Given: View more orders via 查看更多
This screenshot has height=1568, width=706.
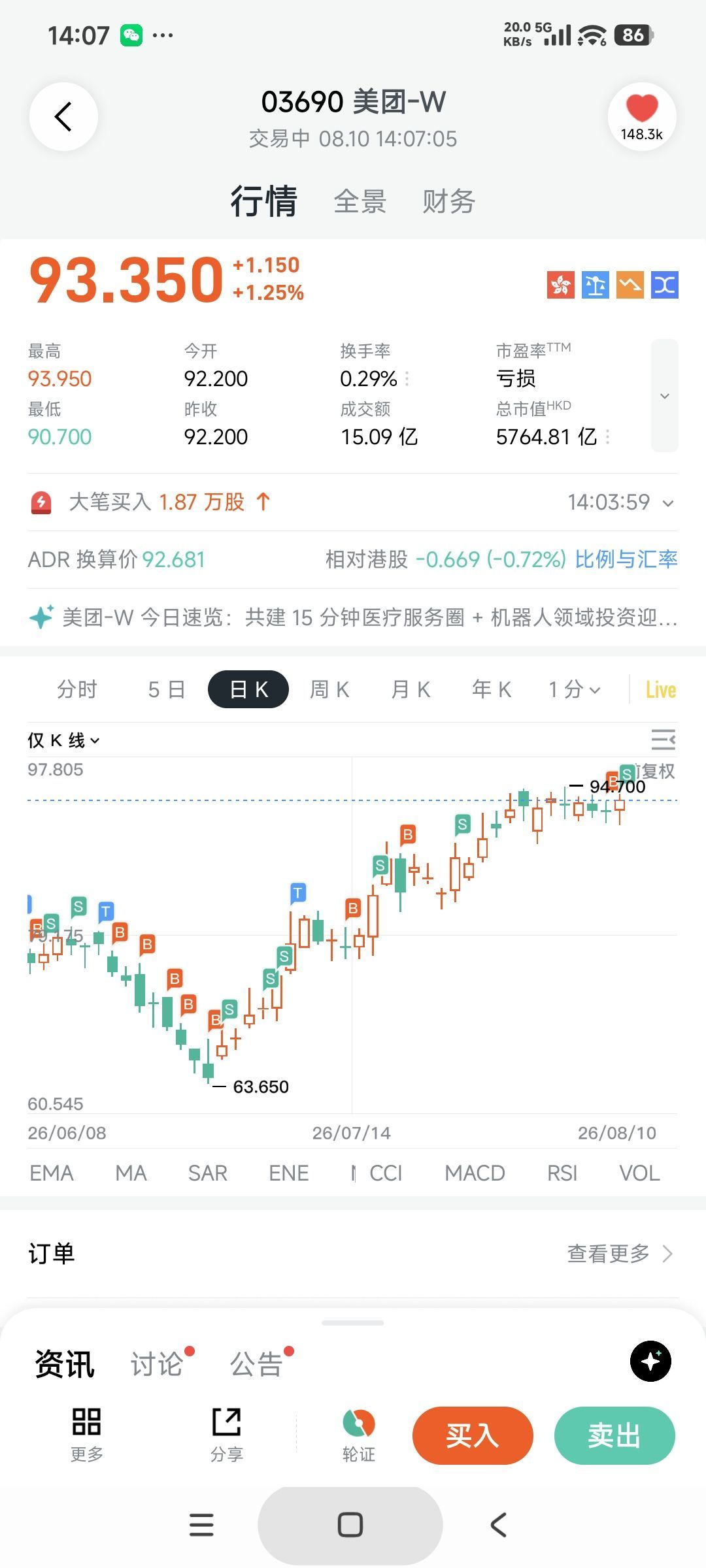Looking at the screenshot, I should coord(620,1253).
